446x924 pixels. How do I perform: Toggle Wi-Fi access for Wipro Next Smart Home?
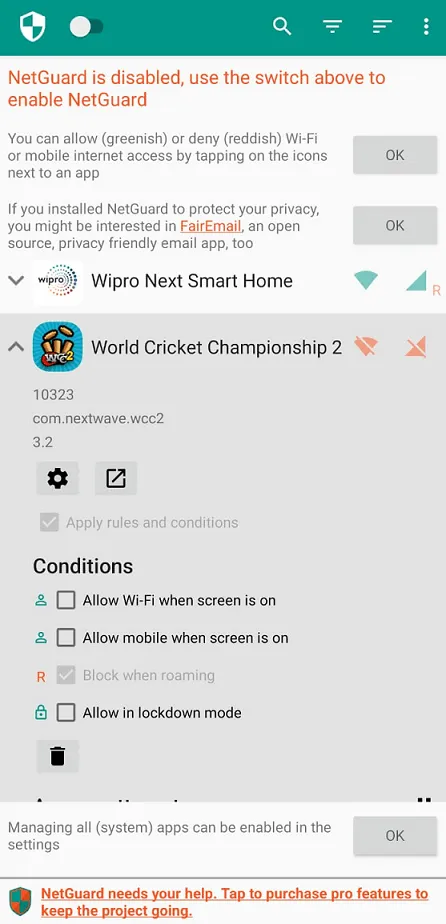pyautogui.click(x=366, y=280)
